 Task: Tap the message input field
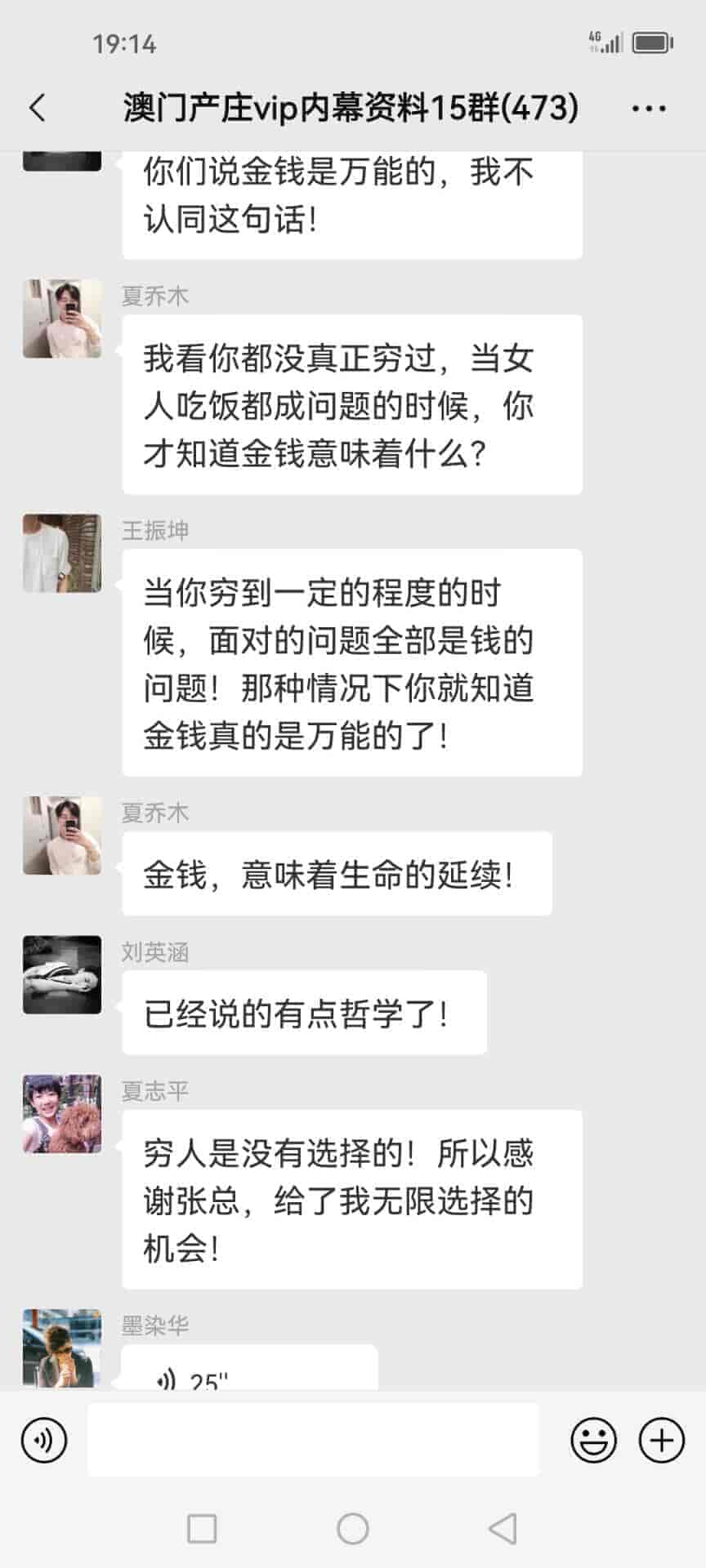(313, 1440)
